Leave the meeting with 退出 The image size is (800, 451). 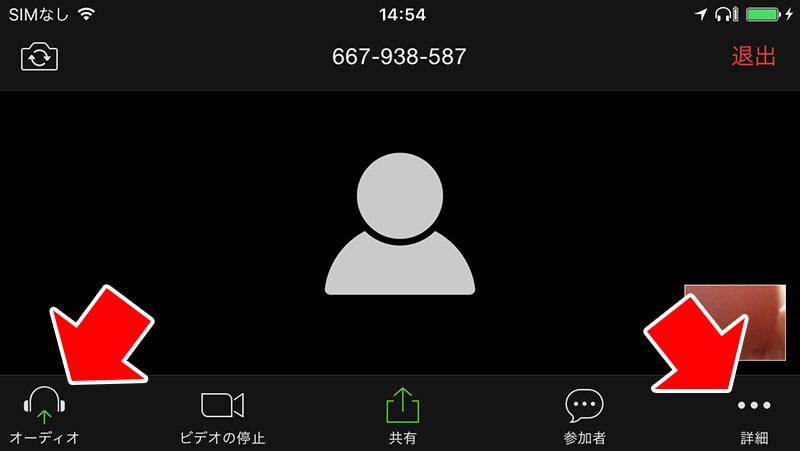753,56
